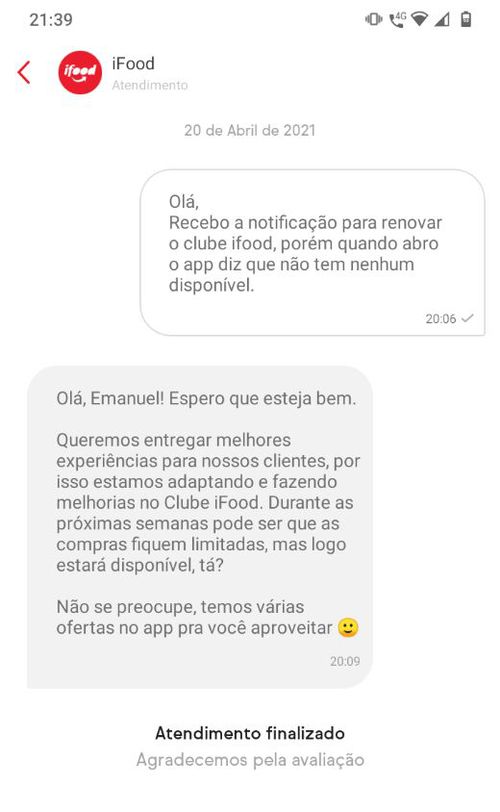Go back using the red arrow

point(24,72)
